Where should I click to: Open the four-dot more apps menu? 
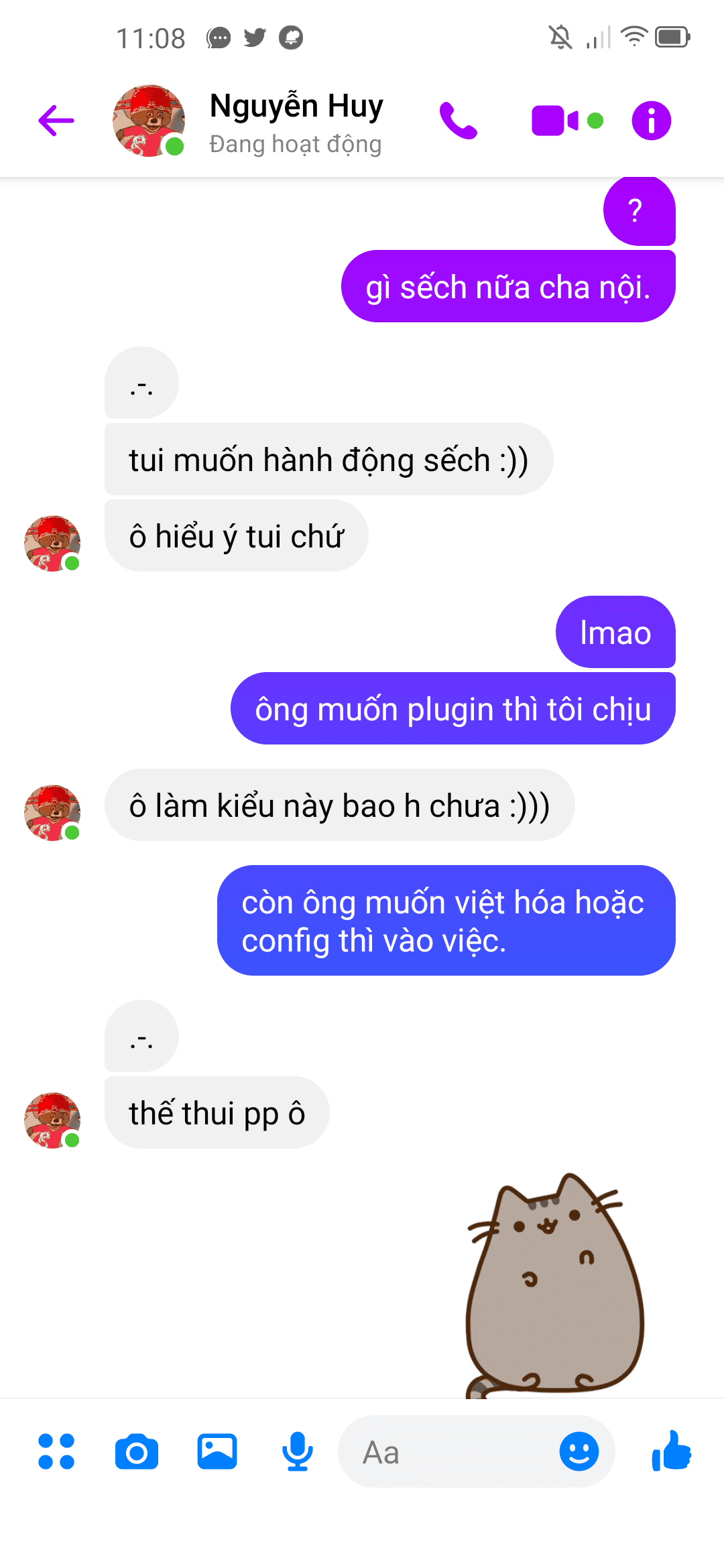[x=56, y=1451]
